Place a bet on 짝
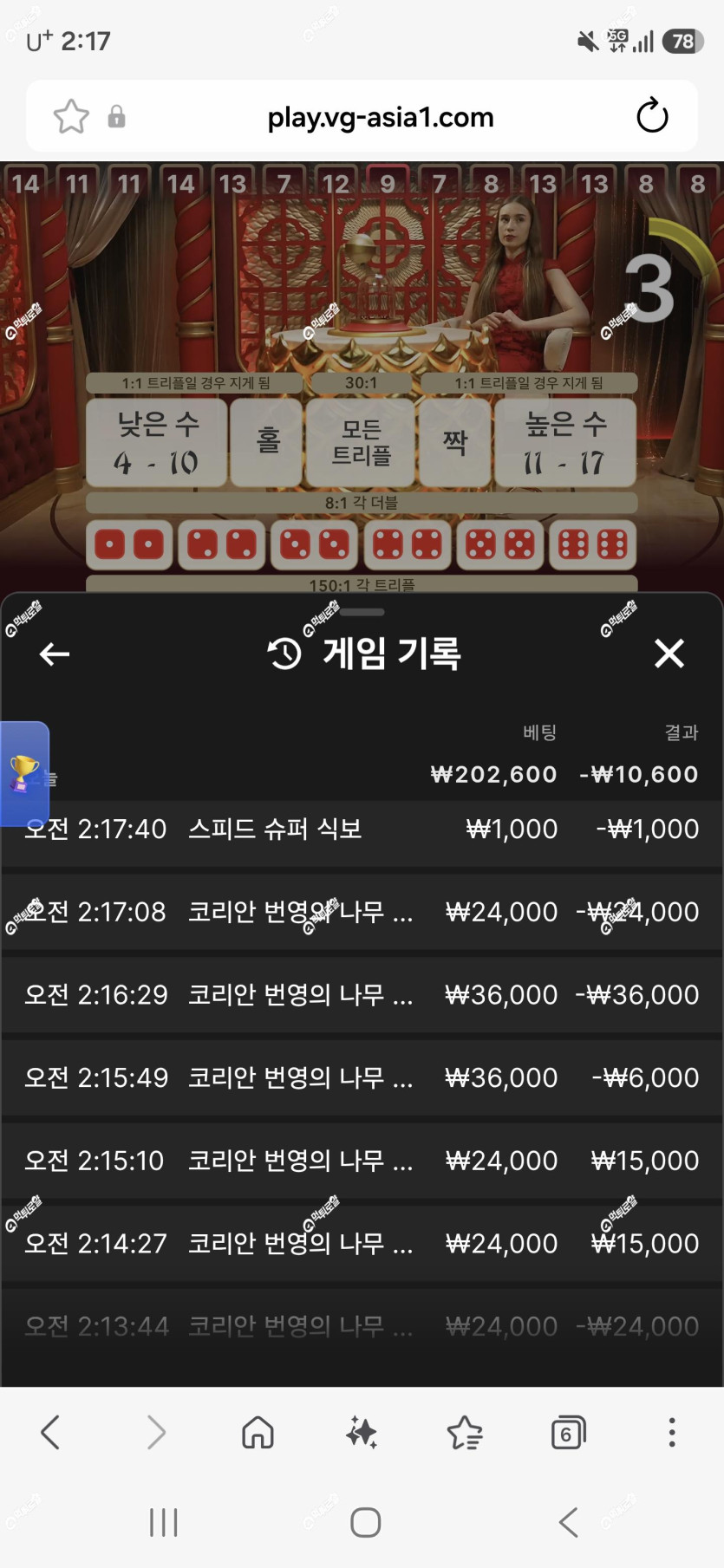Image resolution: width=724 pixels, height=1568 pixels. (x=455, y=442)
